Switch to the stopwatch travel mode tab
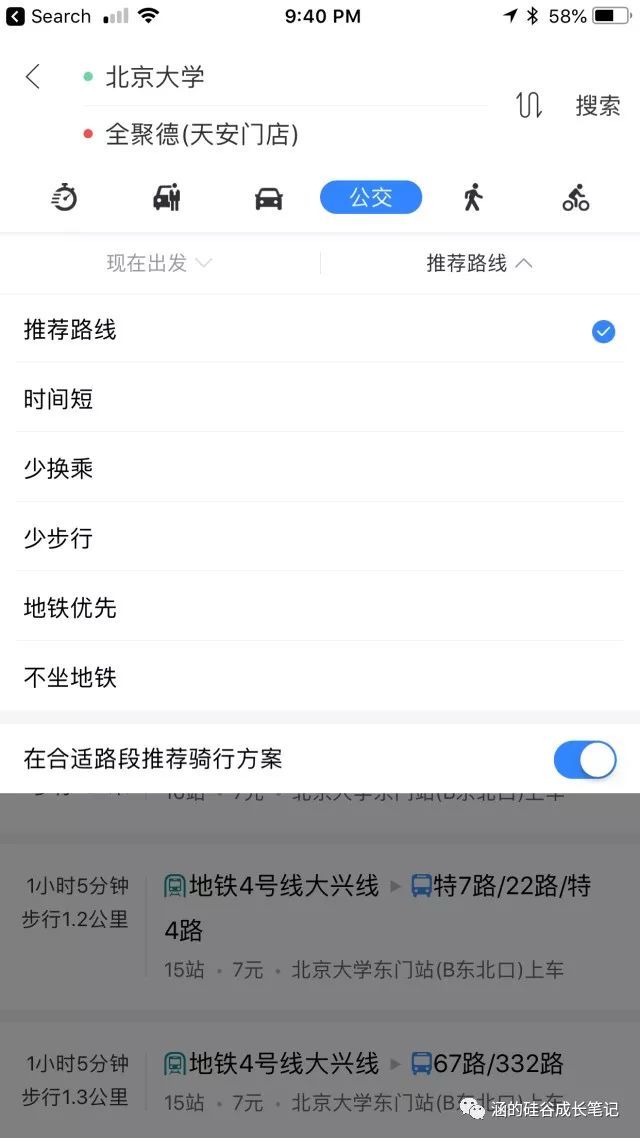This screenshot has width=640, height=1138. point(64,198)
